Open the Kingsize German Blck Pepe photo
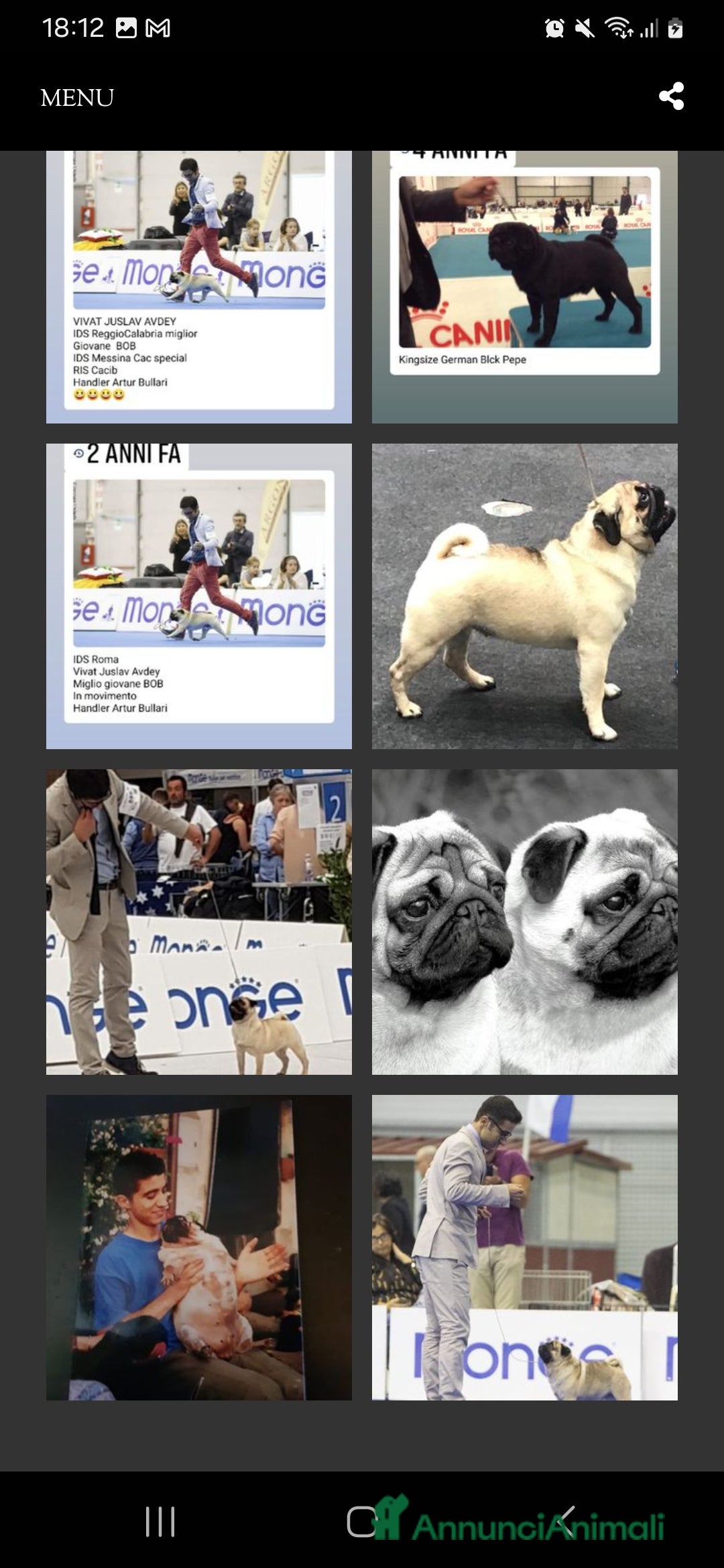The image size is (724, 1568). tap(524, 287)
